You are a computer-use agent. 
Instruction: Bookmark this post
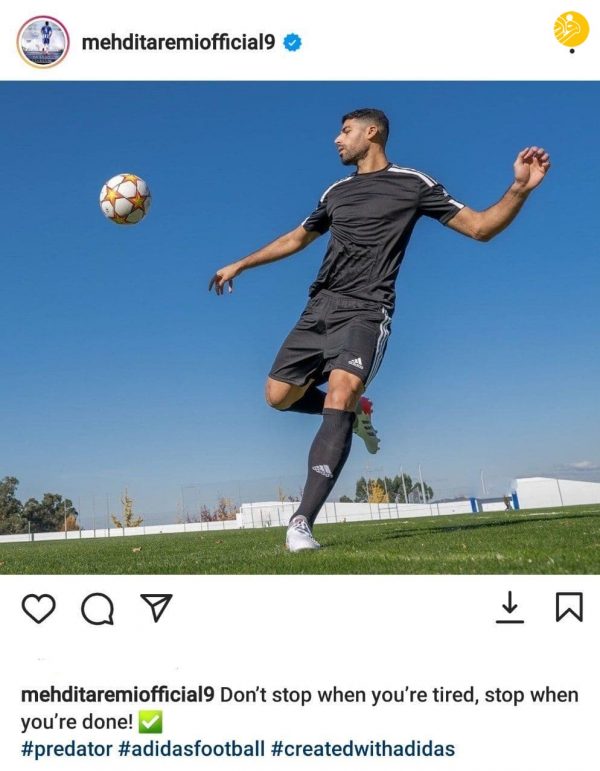point(569,607)
